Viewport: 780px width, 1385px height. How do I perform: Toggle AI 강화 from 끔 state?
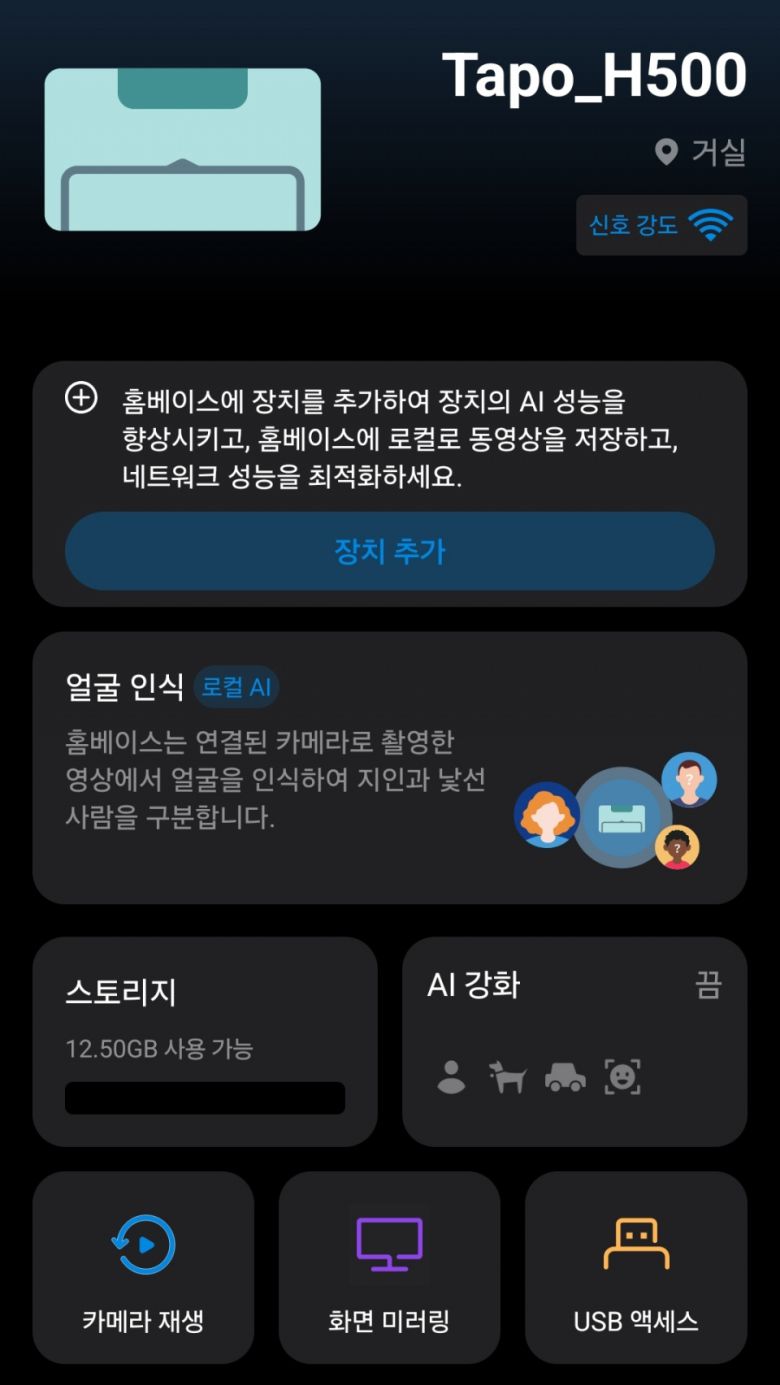click(x=708, y=984)
